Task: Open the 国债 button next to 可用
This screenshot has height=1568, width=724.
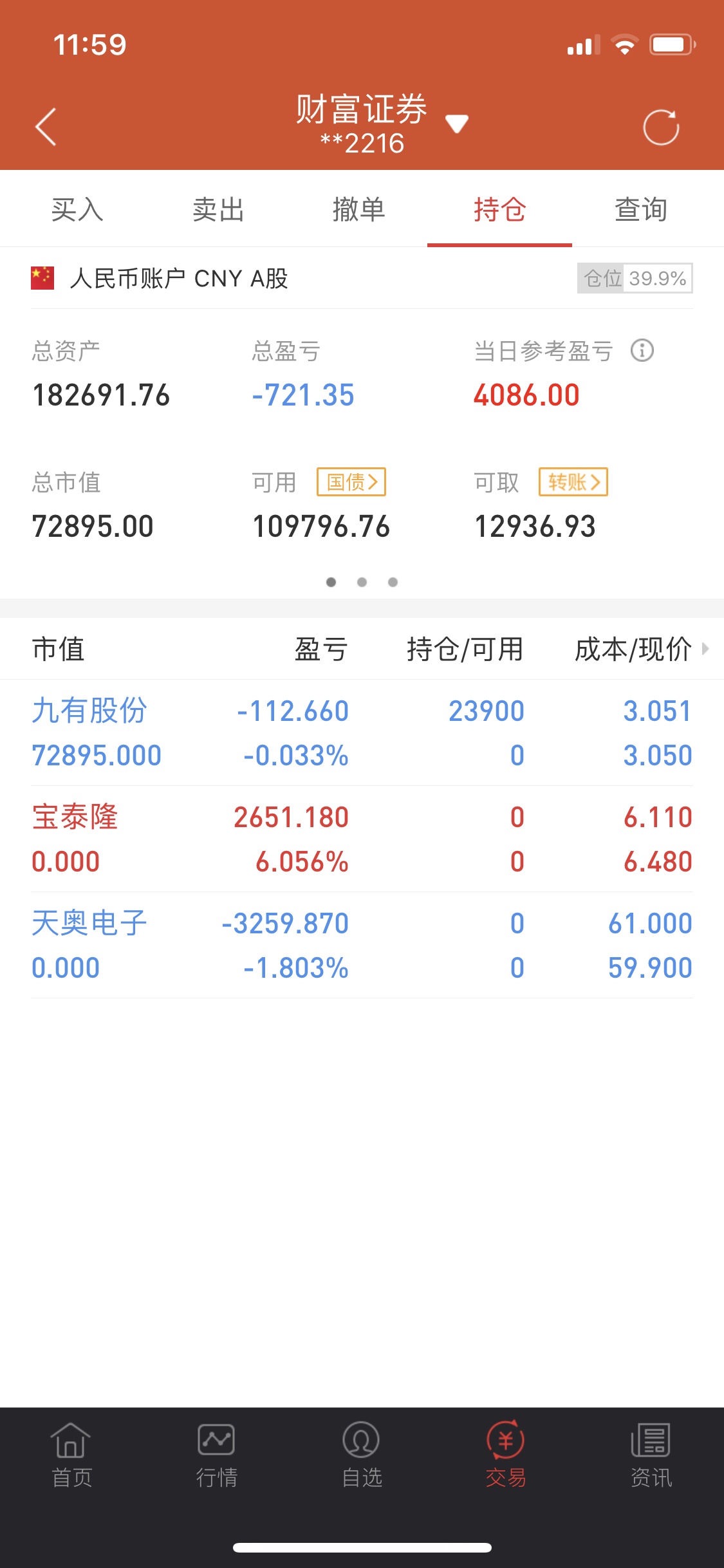Action: pos(351,481)
